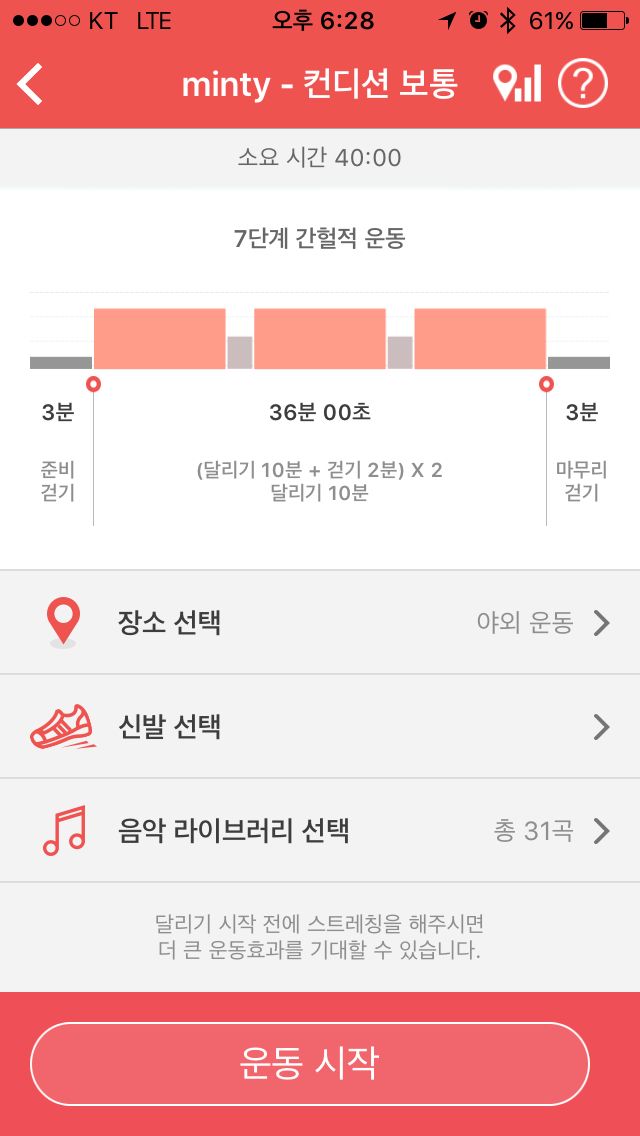Open the help question mark icon
Viewport: 640px width, 1136px height.
click(x=582, y=85)
